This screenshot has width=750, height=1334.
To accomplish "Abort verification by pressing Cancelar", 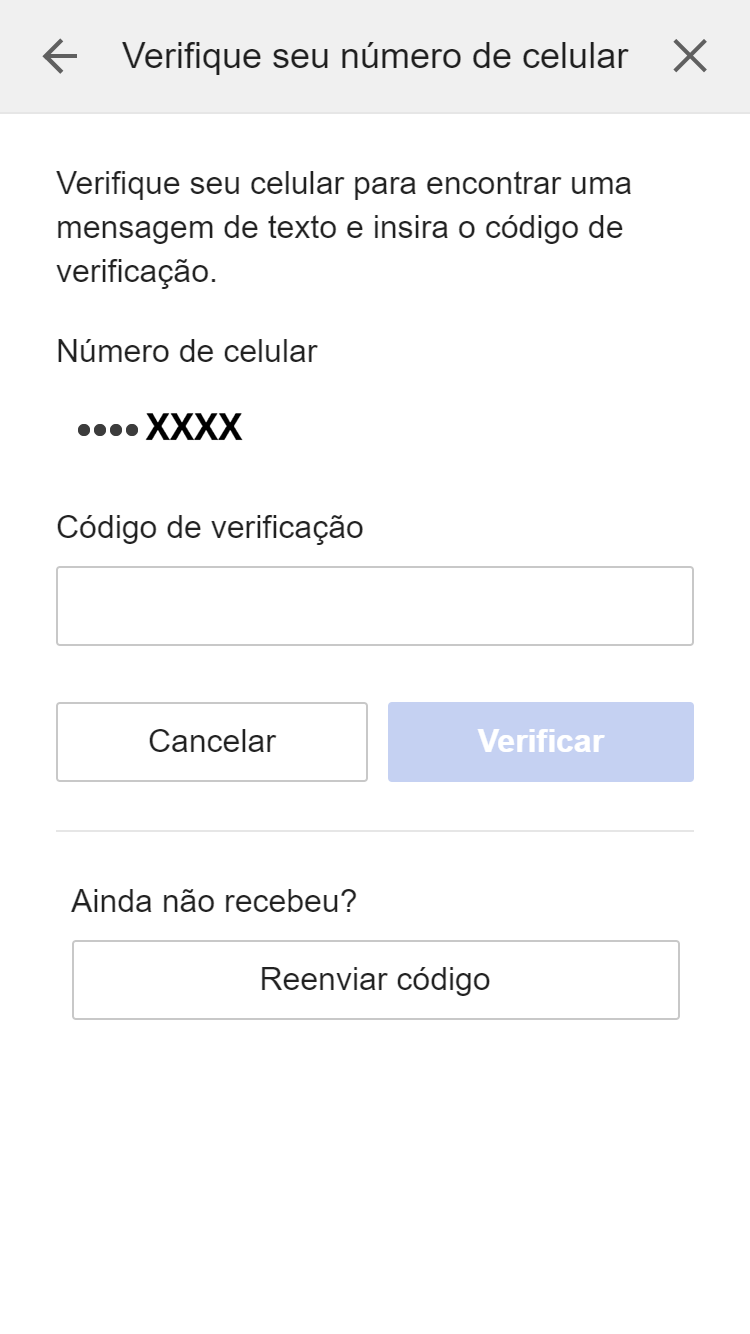I will [x=211, y=741].
